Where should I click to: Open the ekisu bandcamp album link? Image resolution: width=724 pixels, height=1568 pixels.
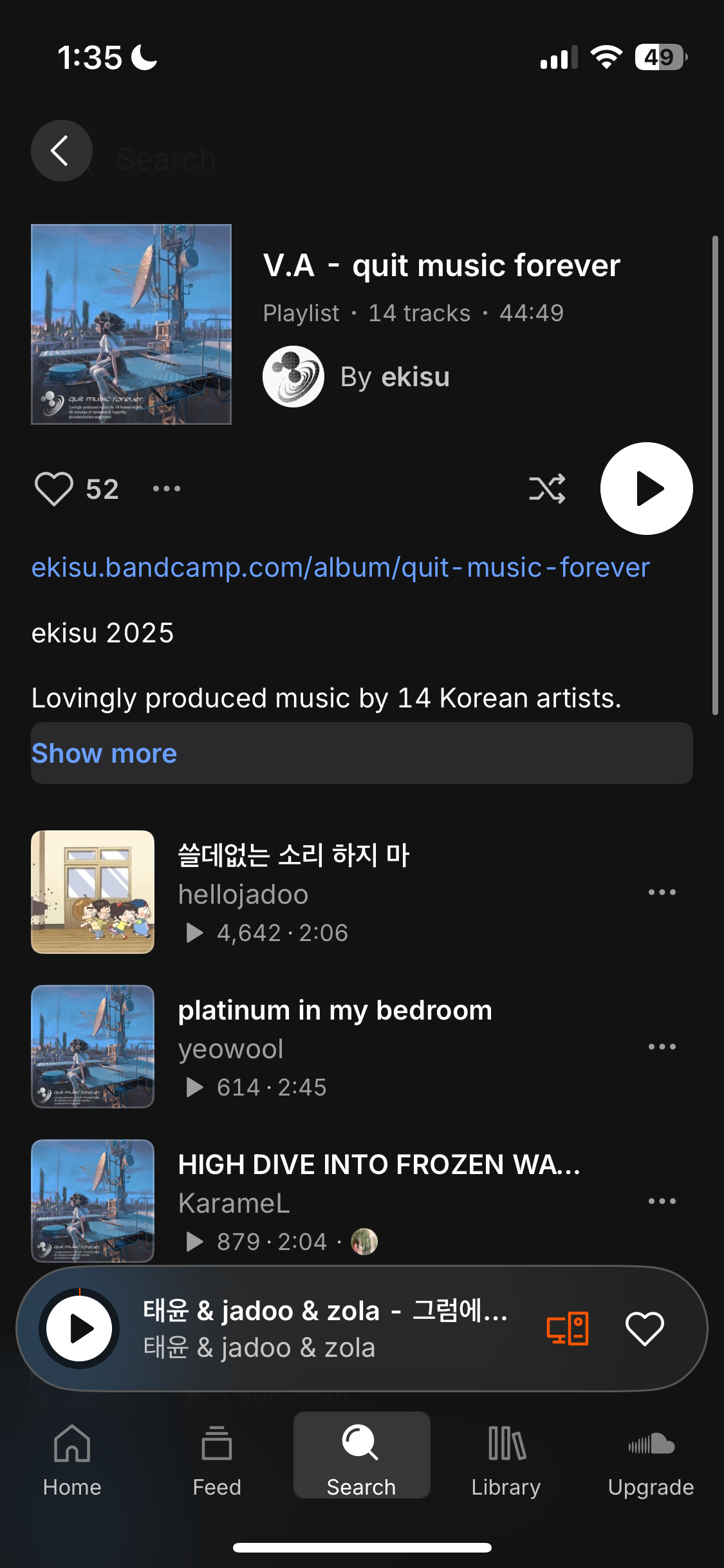tap(340, 568)
